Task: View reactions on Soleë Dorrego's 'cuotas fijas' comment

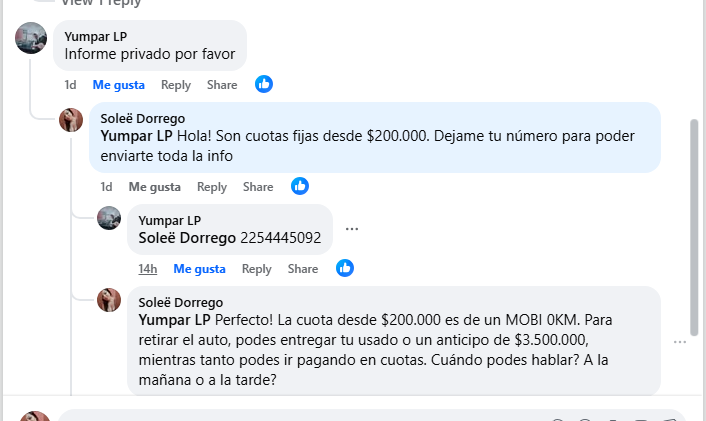Action: click(300, 186)
